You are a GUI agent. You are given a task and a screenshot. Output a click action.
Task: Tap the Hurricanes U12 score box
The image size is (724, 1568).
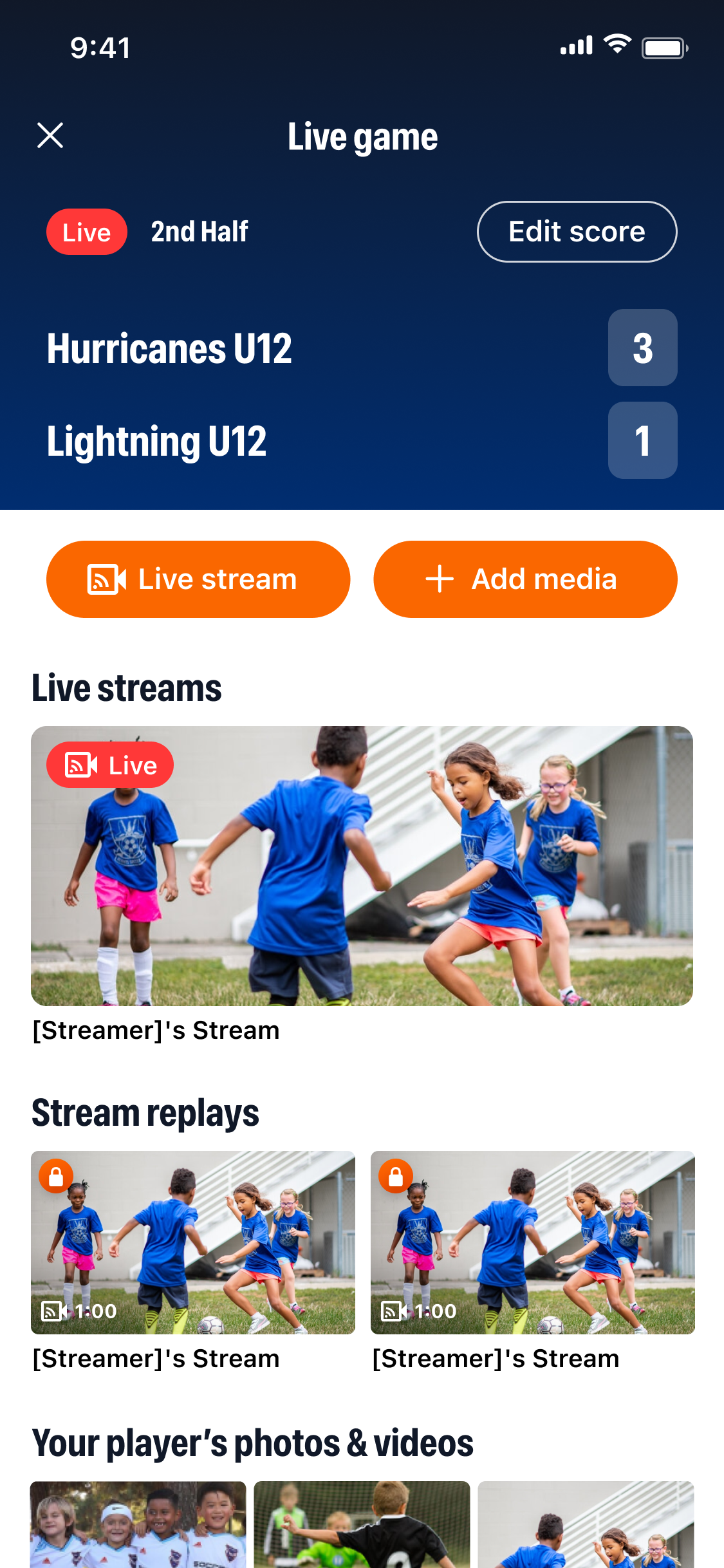click(642, 348)
